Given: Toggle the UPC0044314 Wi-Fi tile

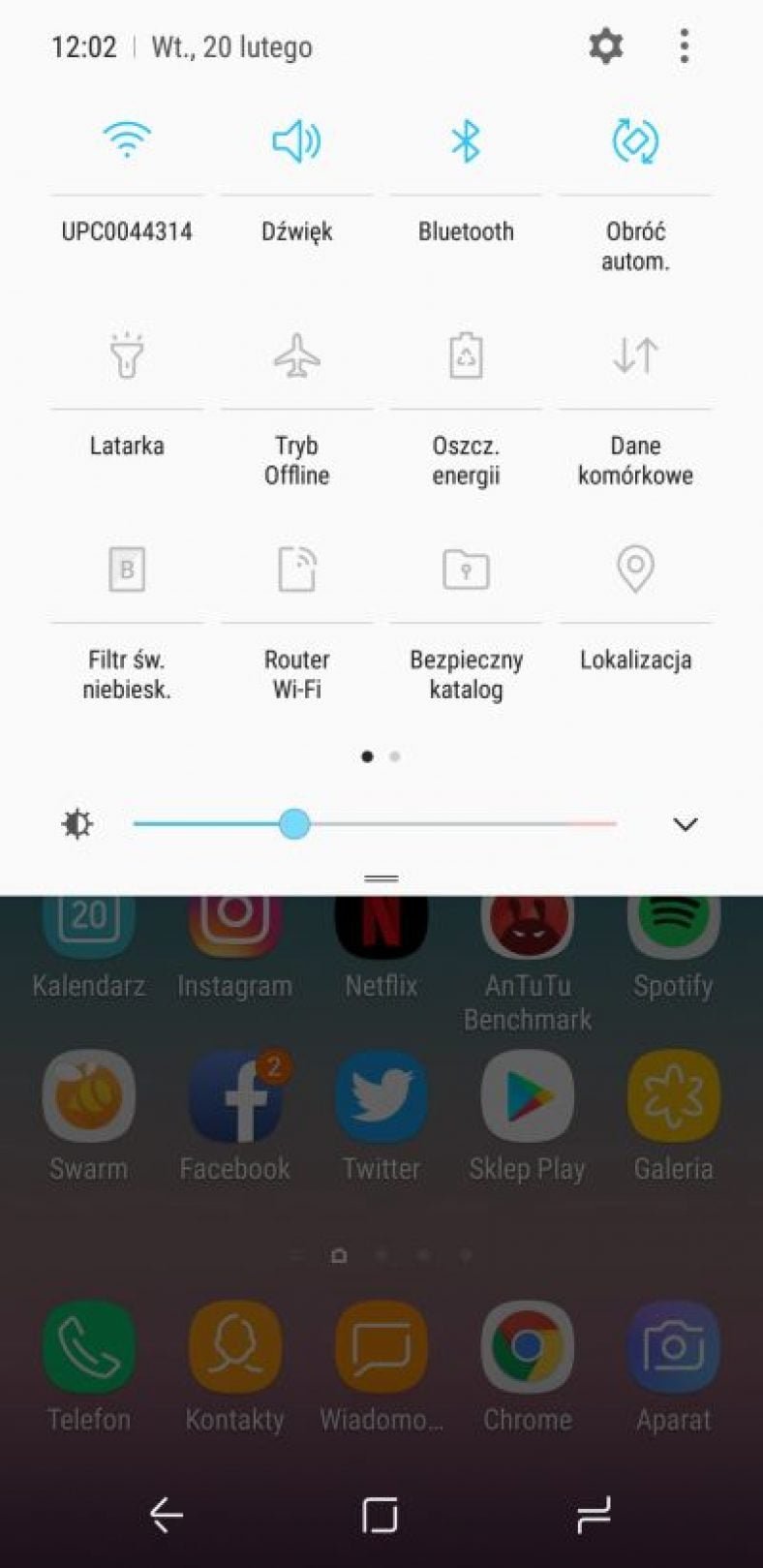Looking at the screenshot, I should pyautogui.click(x=127, y=141).
